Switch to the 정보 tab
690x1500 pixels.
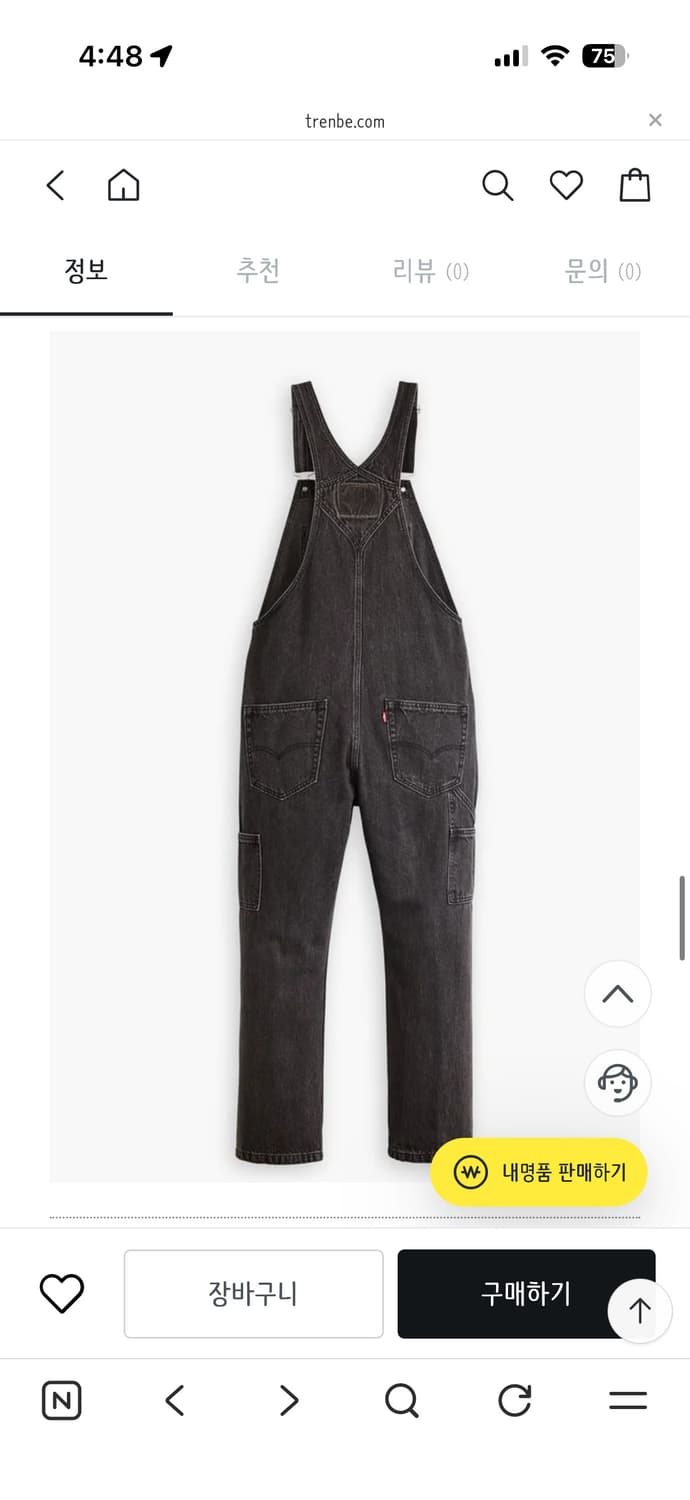click(x=86, y=271)
